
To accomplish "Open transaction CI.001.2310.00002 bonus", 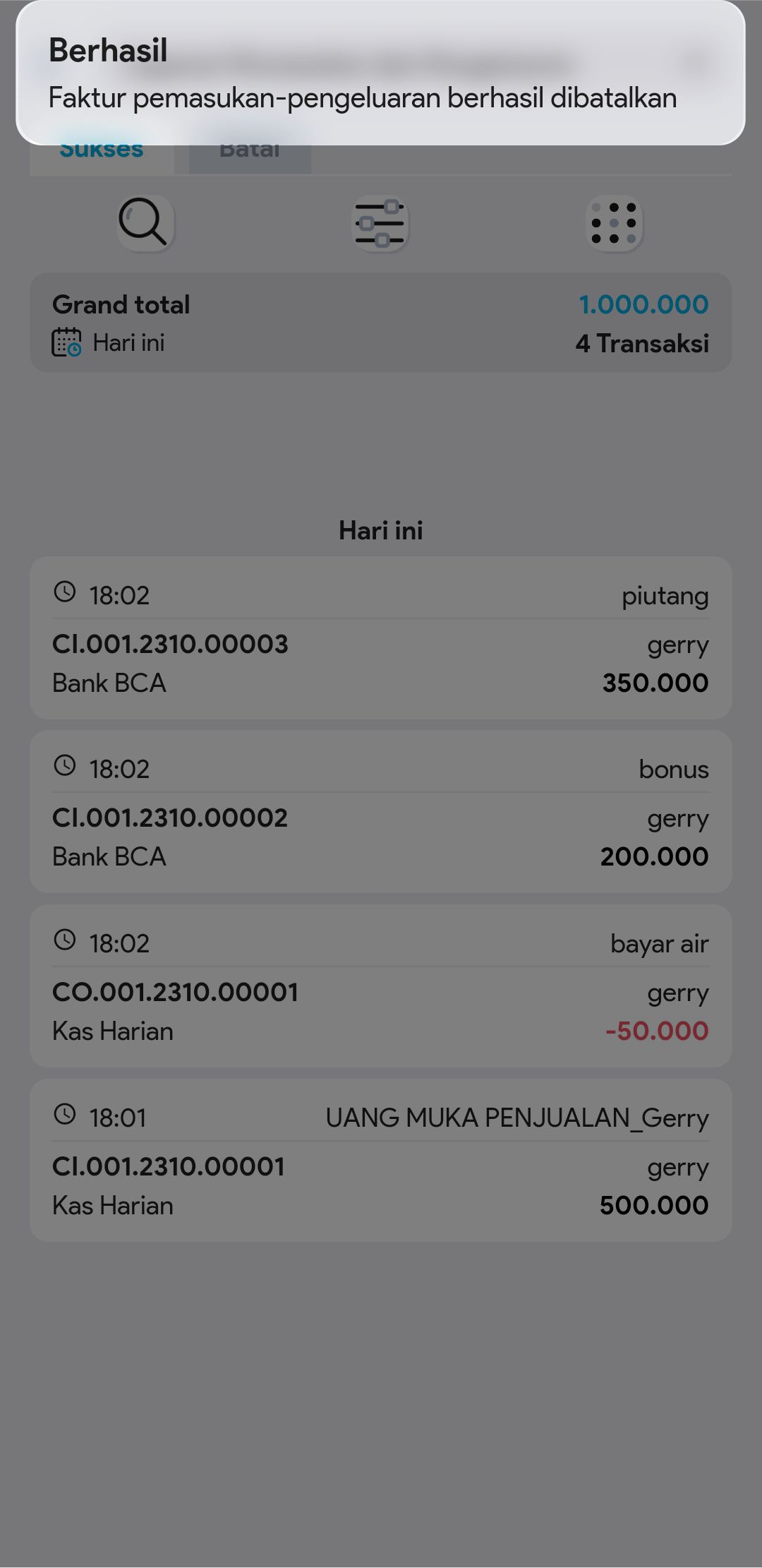I will [x=381, y=812].
